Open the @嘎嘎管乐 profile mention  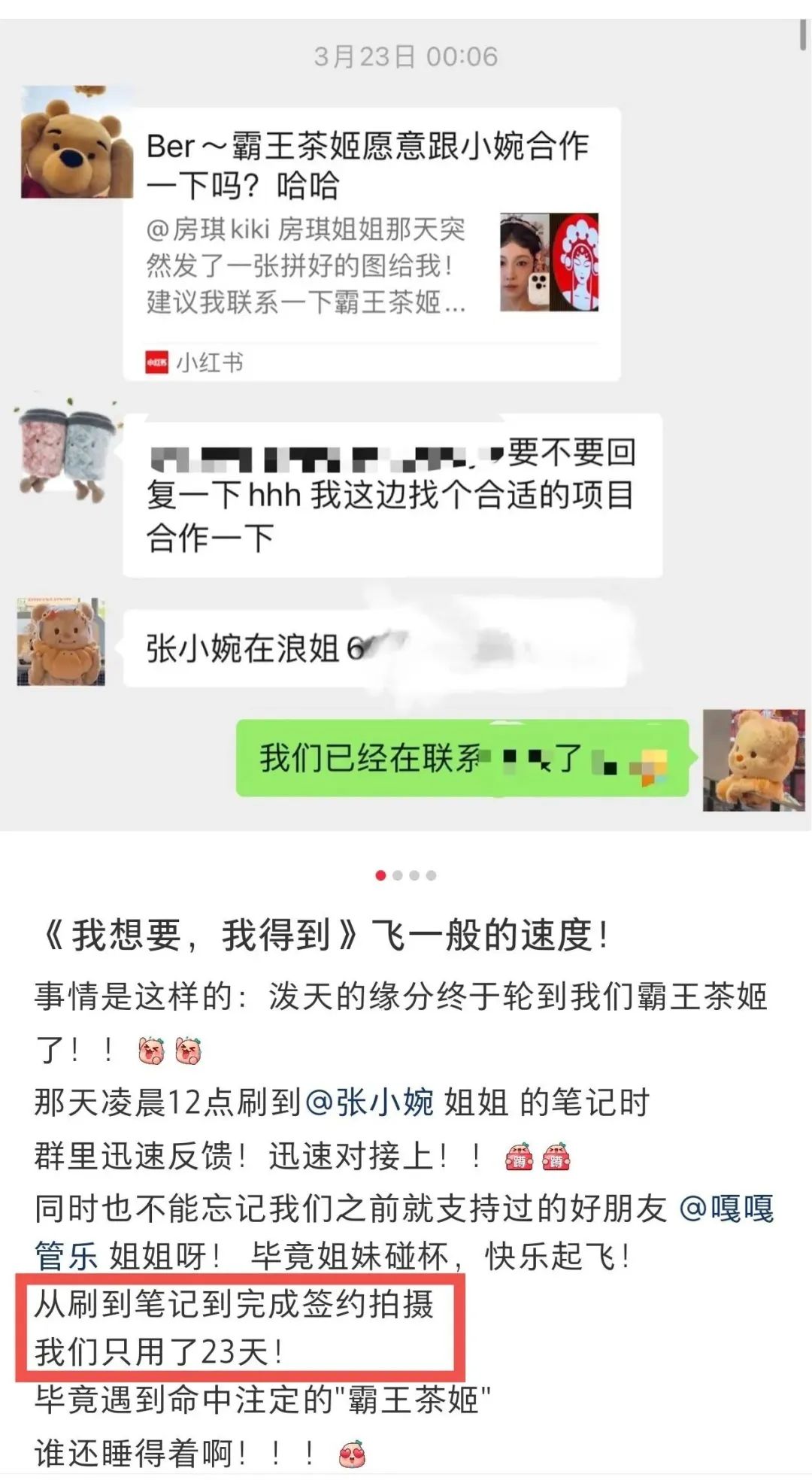click(x=726, y=1209)
